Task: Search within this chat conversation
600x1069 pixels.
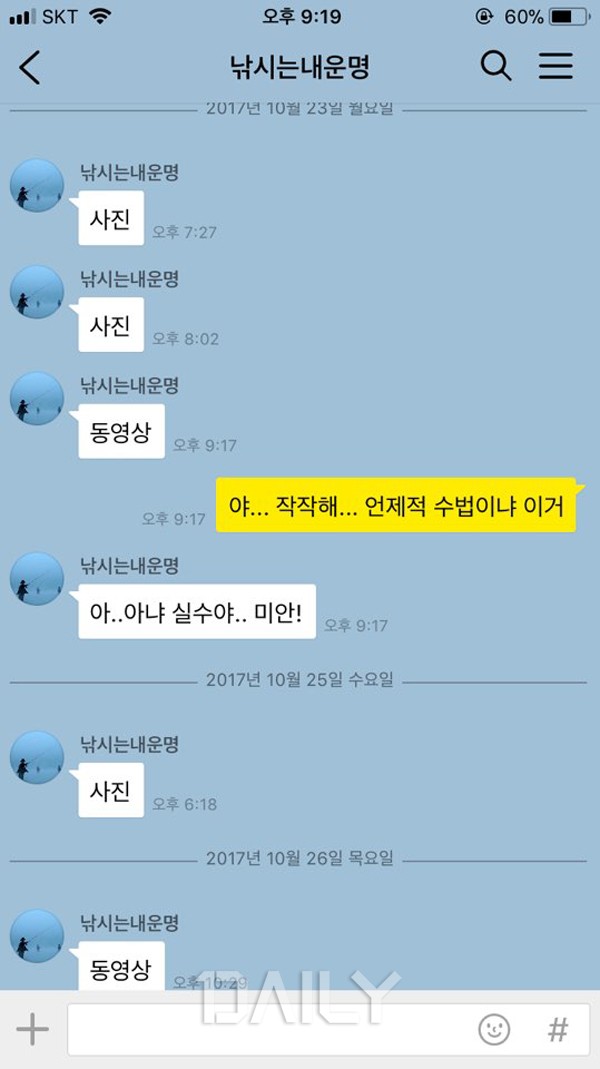Action: tap(495, 67)
